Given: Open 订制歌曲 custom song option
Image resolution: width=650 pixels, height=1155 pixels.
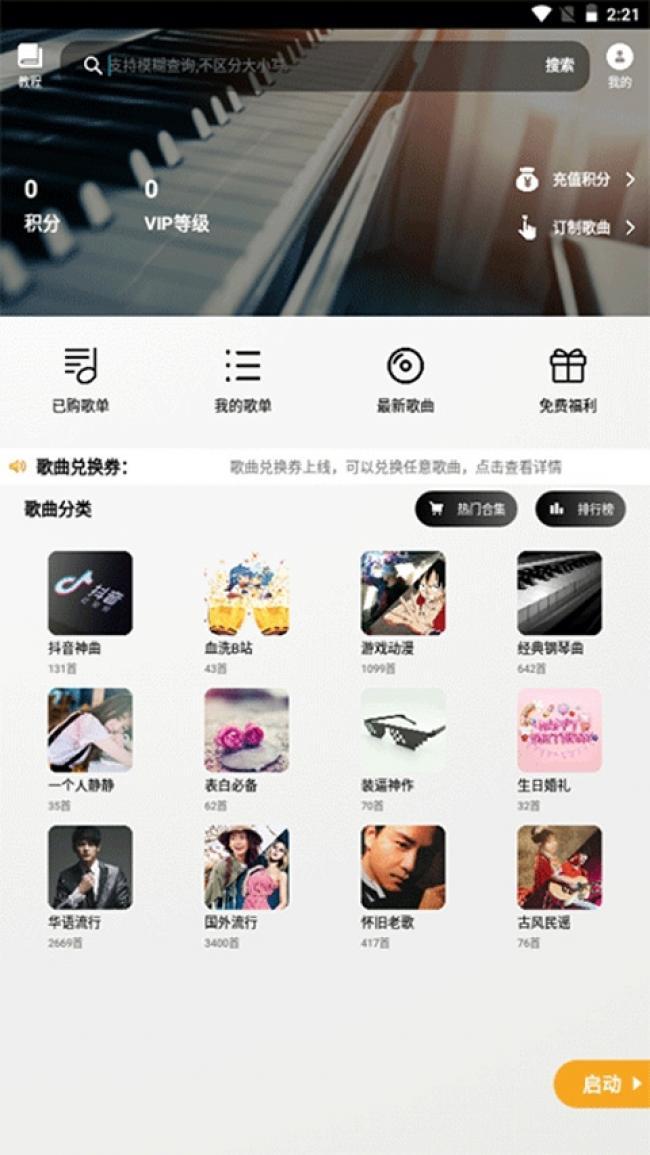Looking at the screenshot, I should (x=575, y=228).
